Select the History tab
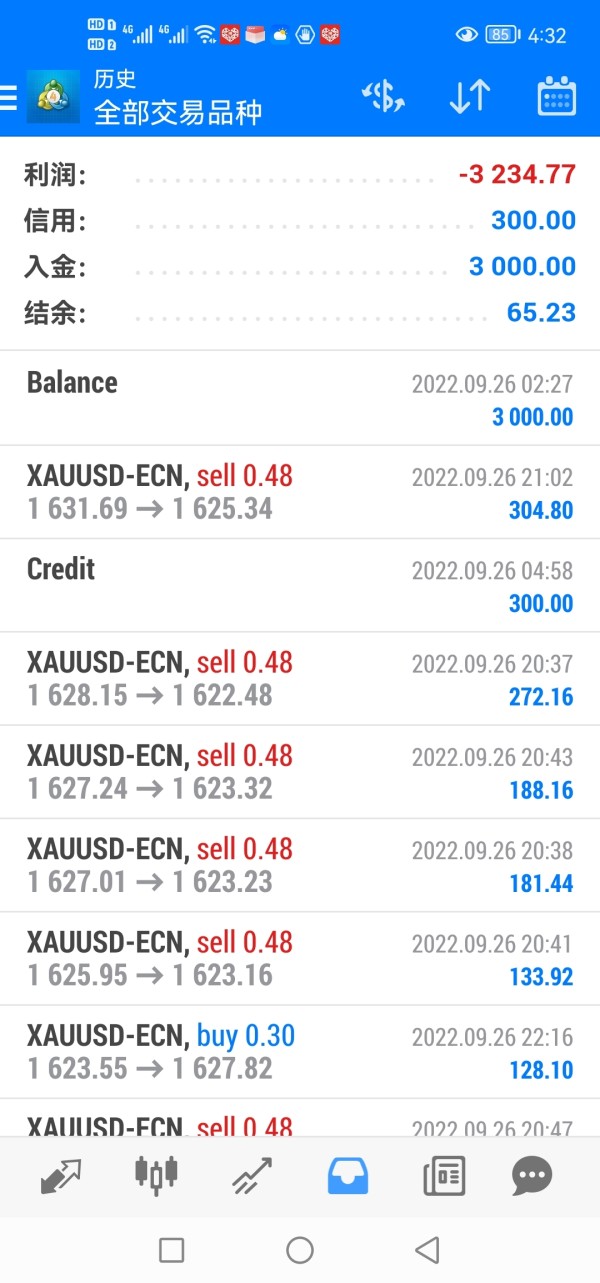This screenshot has height=1283, width=600. (348, 1176)
